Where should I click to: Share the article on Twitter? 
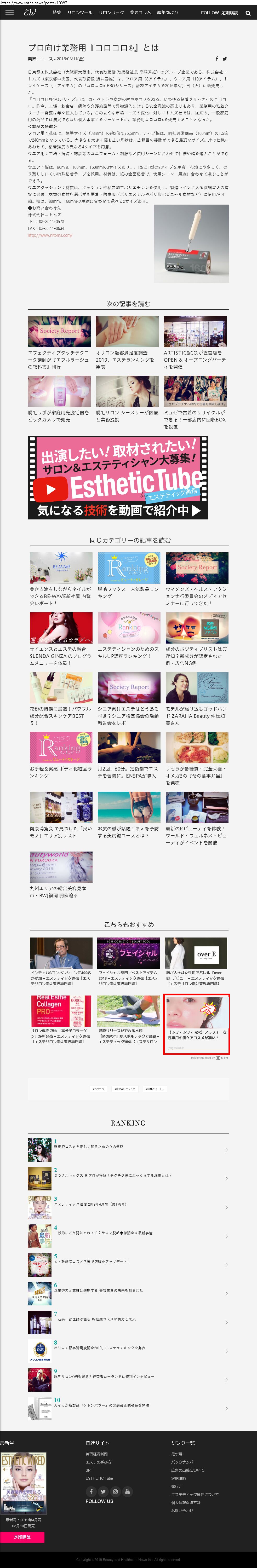pos(225,59)
